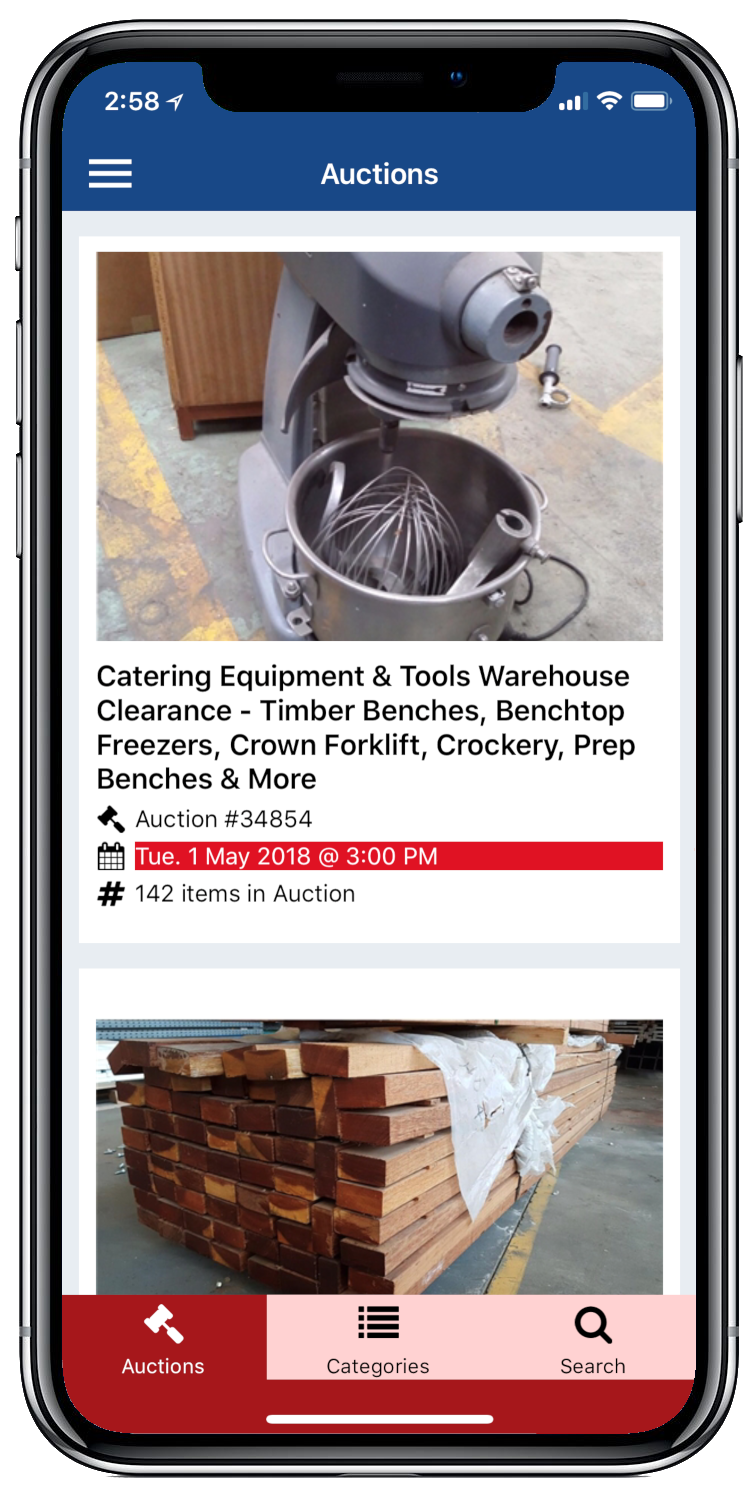Open the timber stack auction card
Screen dimensions: 756x1500
[x=379, y=1150]
